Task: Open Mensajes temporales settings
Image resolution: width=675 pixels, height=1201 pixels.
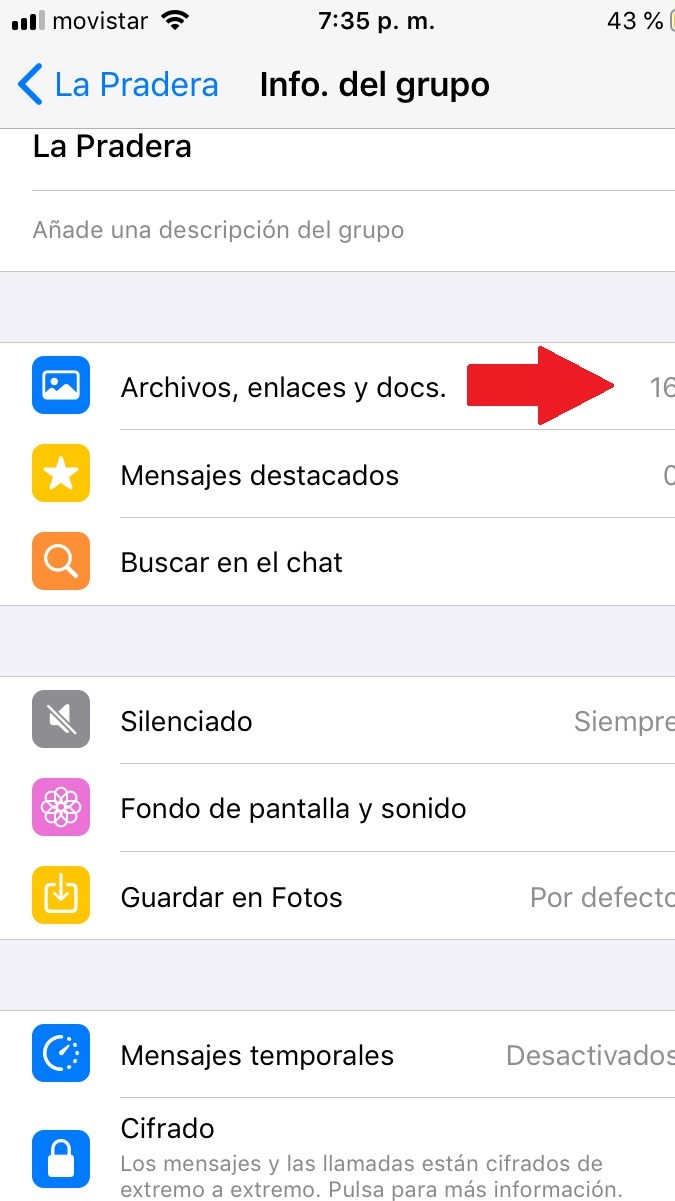Action: (337, 1054)
